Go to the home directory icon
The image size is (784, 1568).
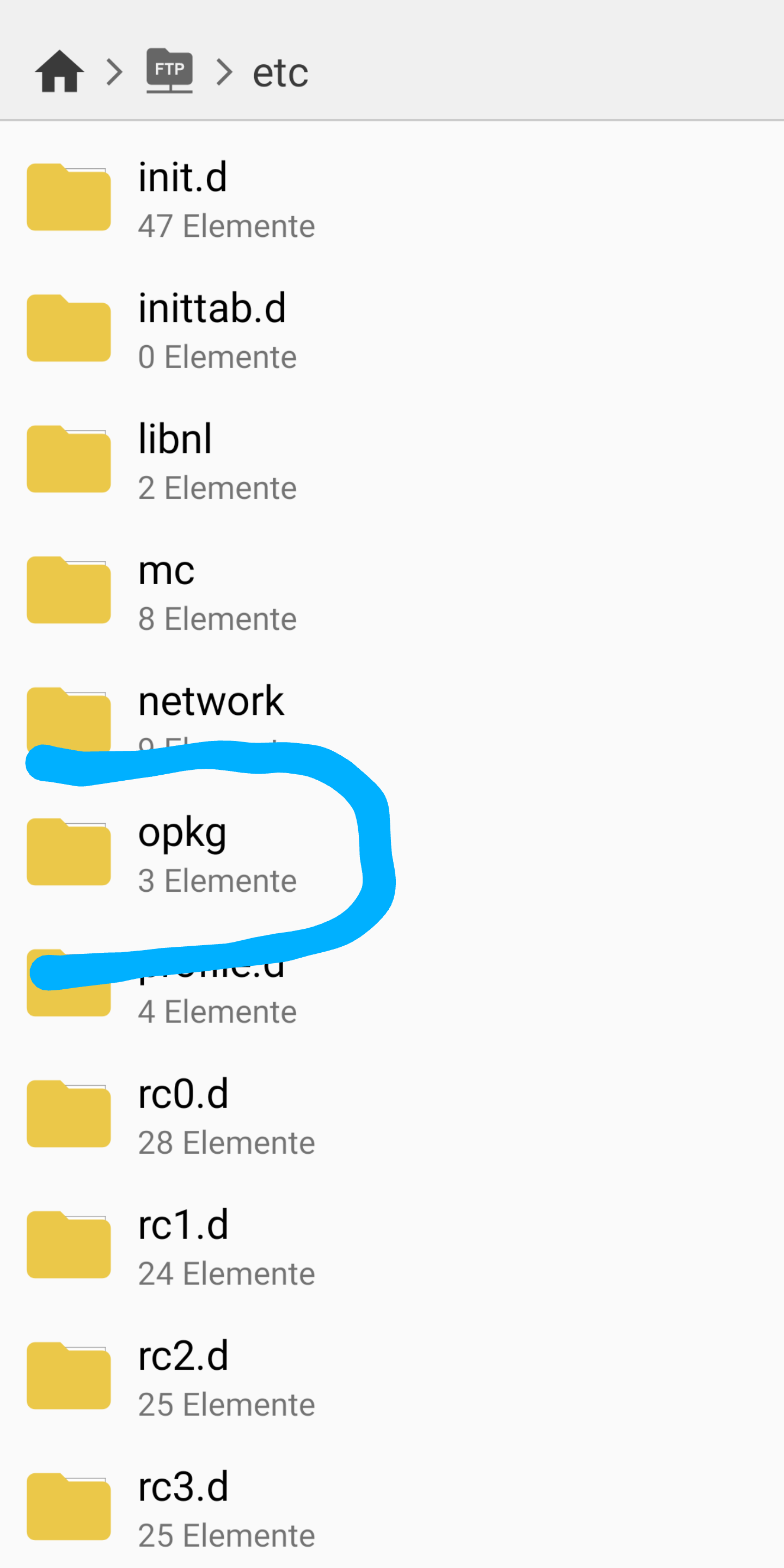59,72
